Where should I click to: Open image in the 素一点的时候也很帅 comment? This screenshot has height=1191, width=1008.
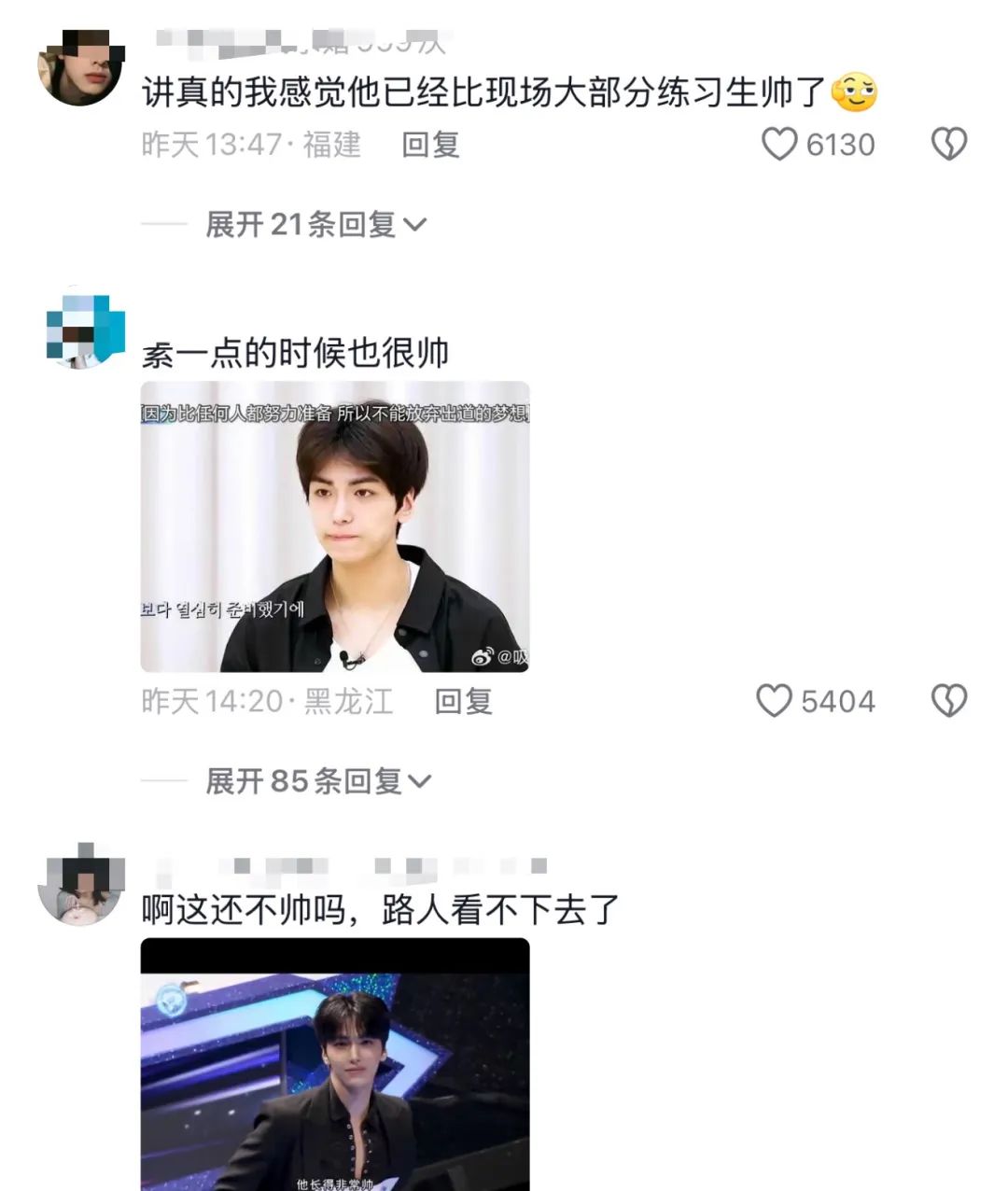(335, 526)
